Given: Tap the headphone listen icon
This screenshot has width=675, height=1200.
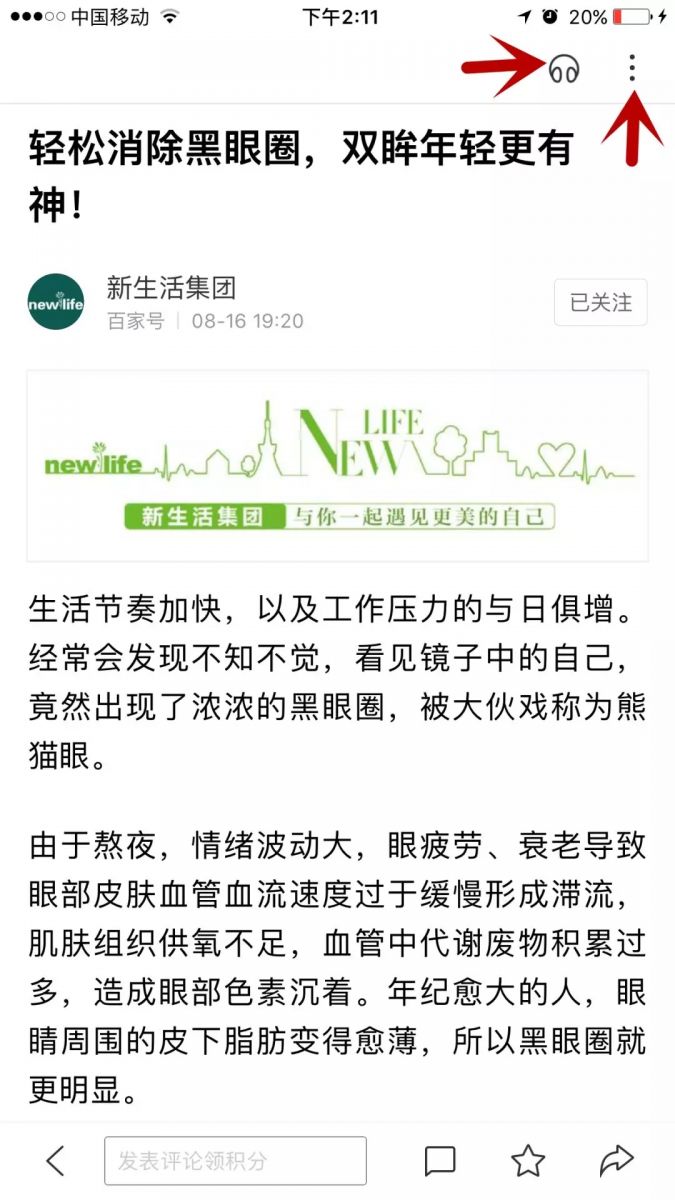Looking at the screenshot, I should [564, 69].
